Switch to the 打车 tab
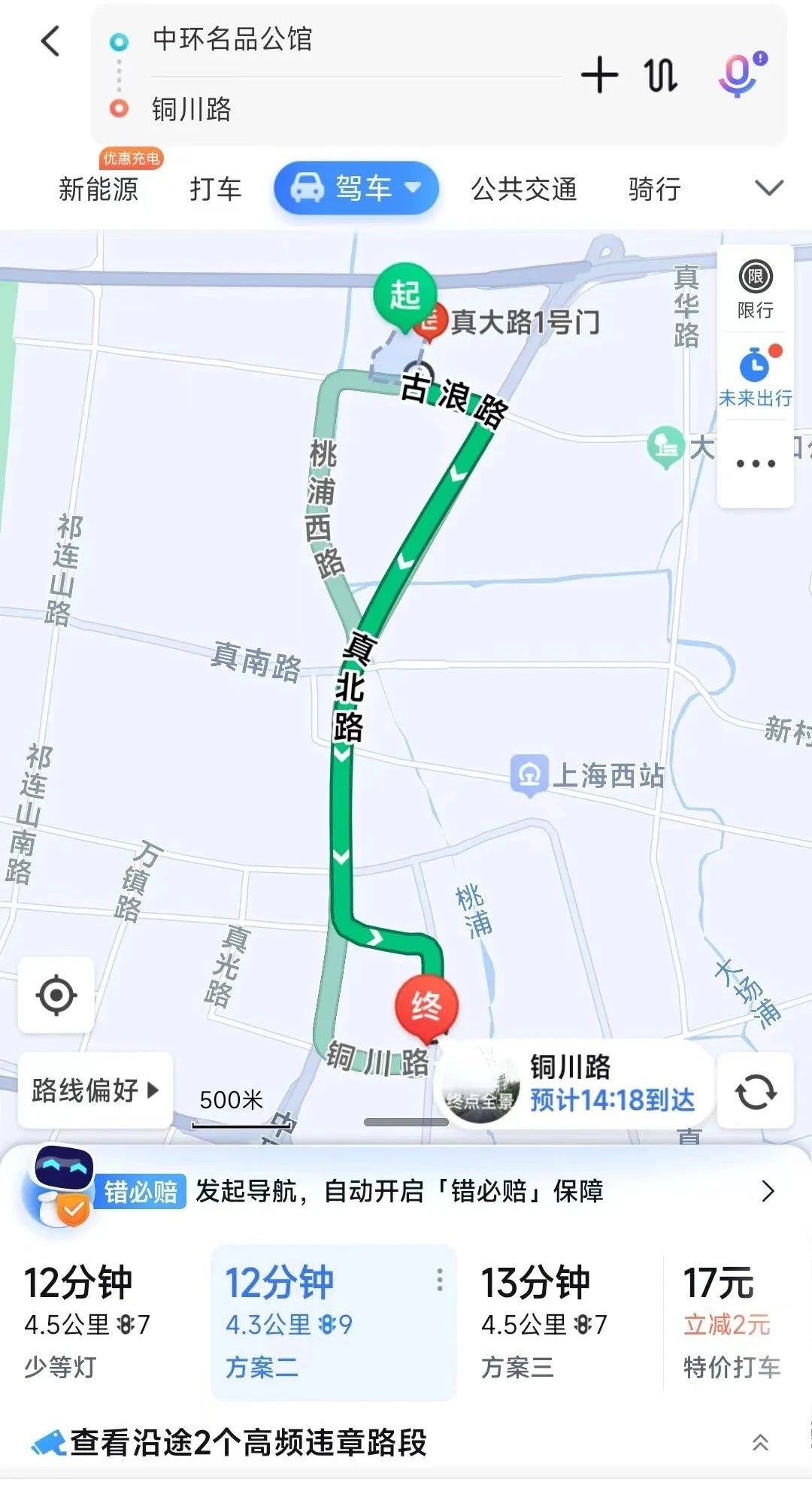812x1485 pixels. [216, 189]
